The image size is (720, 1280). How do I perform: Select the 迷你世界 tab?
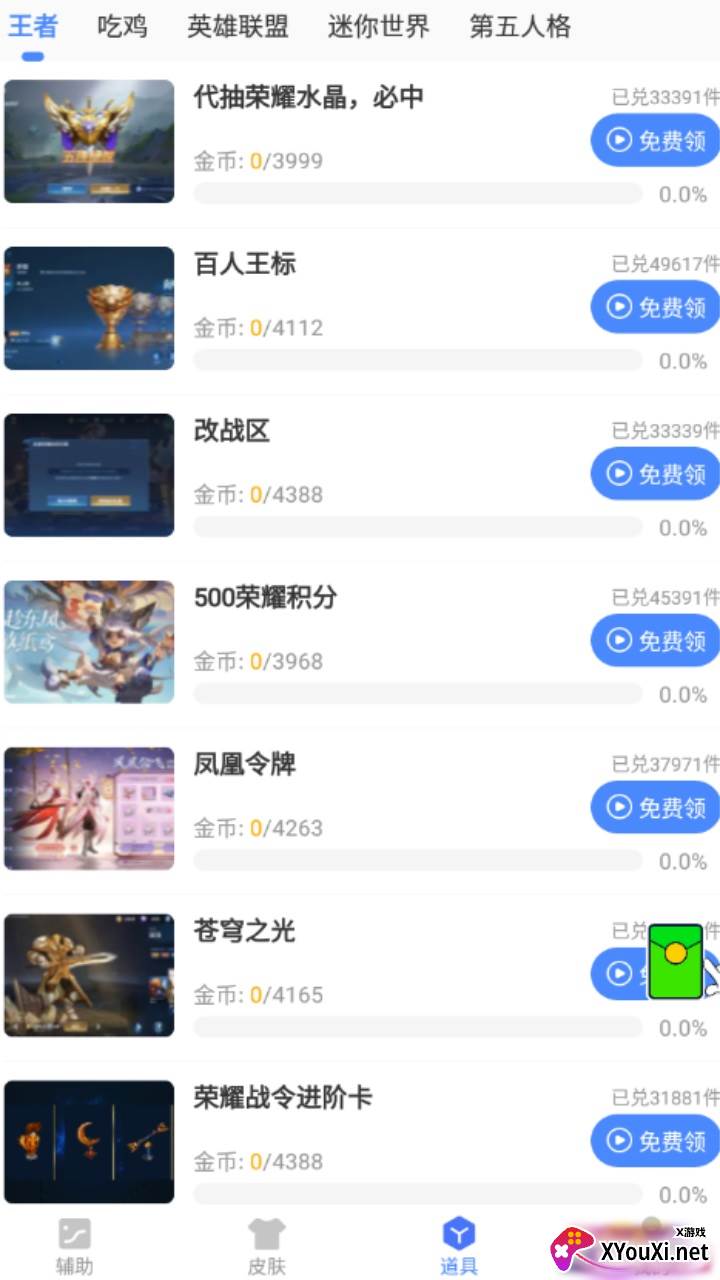coord(377,28)
